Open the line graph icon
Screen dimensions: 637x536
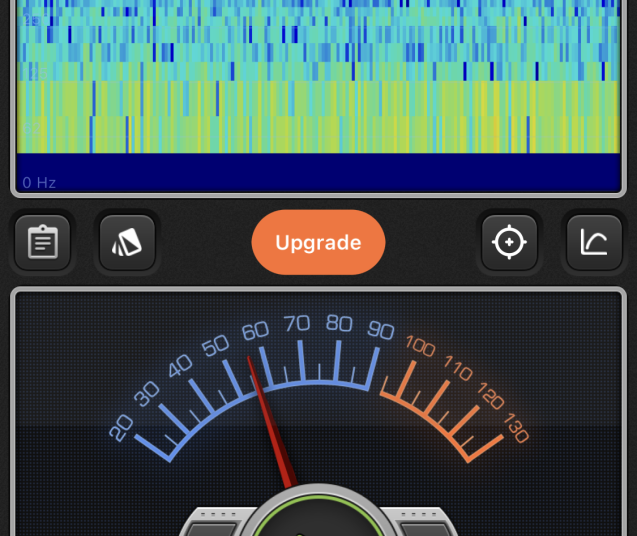[594, 242]
